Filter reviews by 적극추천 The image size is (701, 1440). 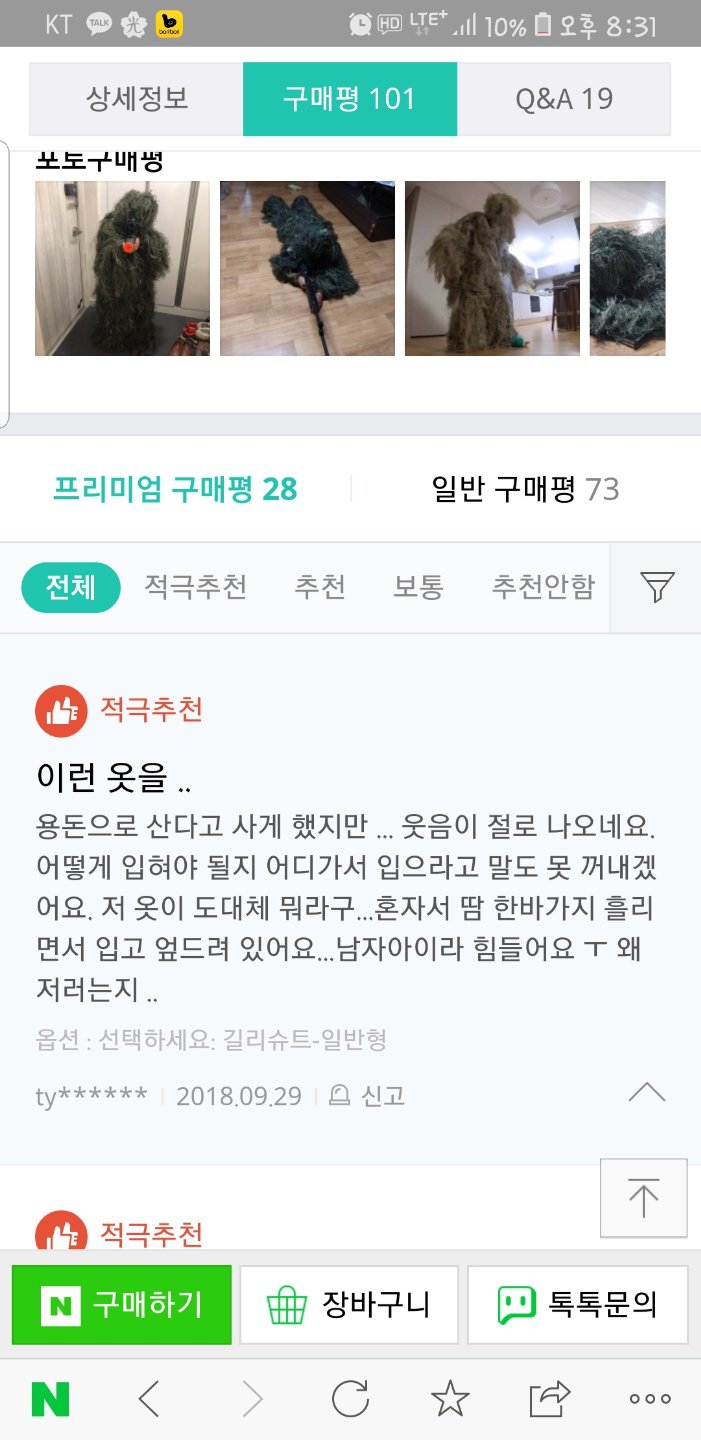pos(195,587)
